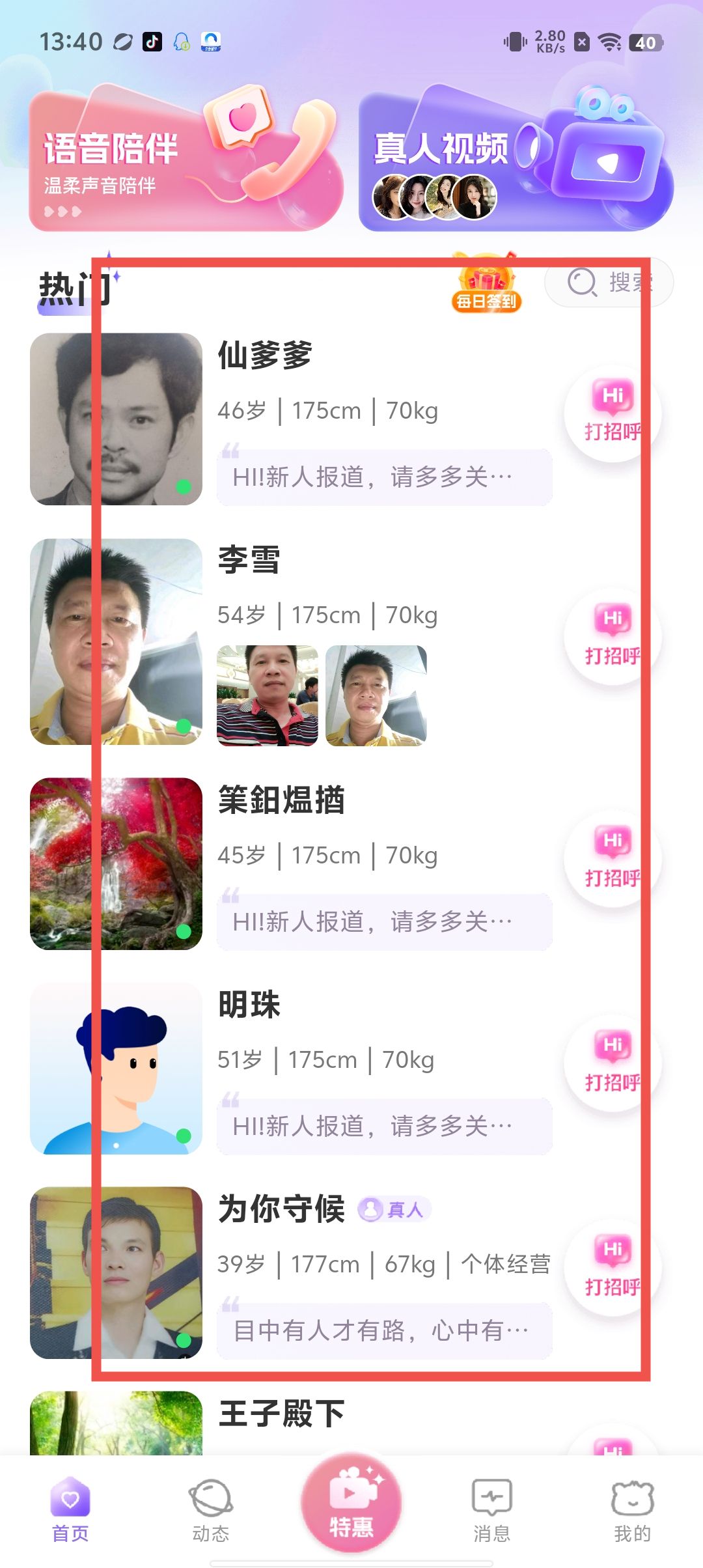Send a 打招呼 greeting to 明珠
Viewport: 703px width, 1568px height.
[x=613, y=1064]
